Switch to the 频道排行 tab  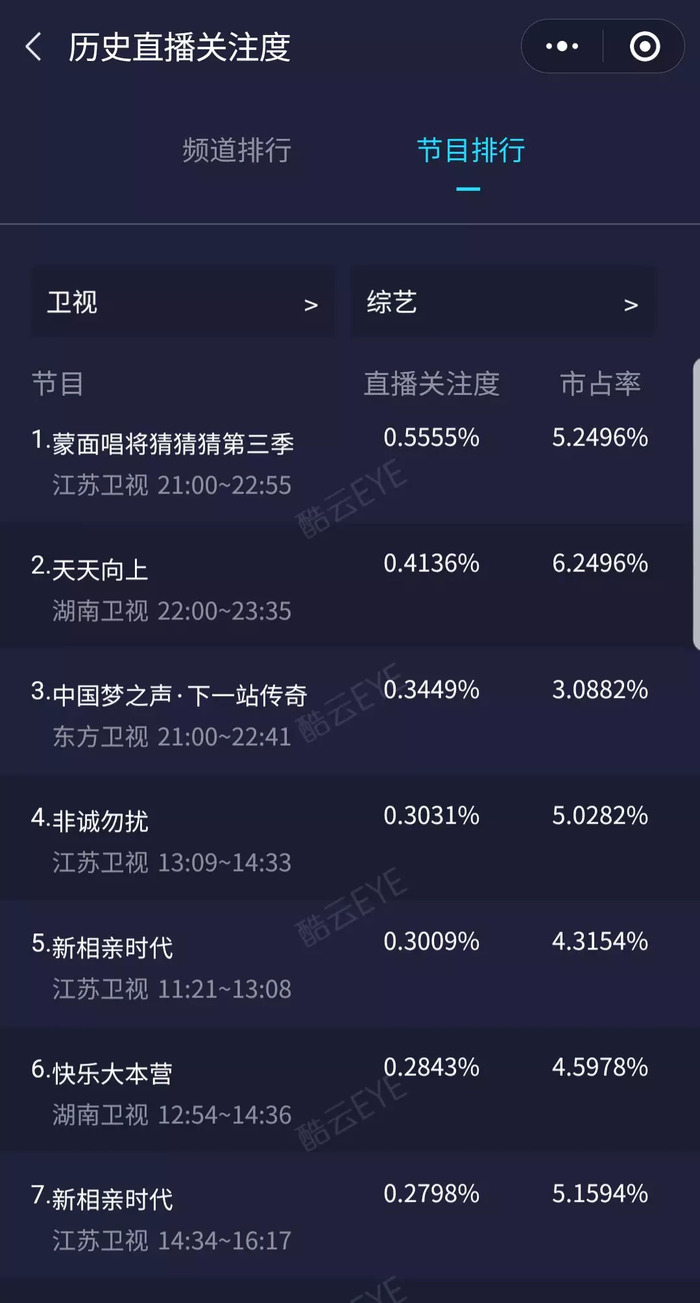pyautogui.click(x=237, y=151)
